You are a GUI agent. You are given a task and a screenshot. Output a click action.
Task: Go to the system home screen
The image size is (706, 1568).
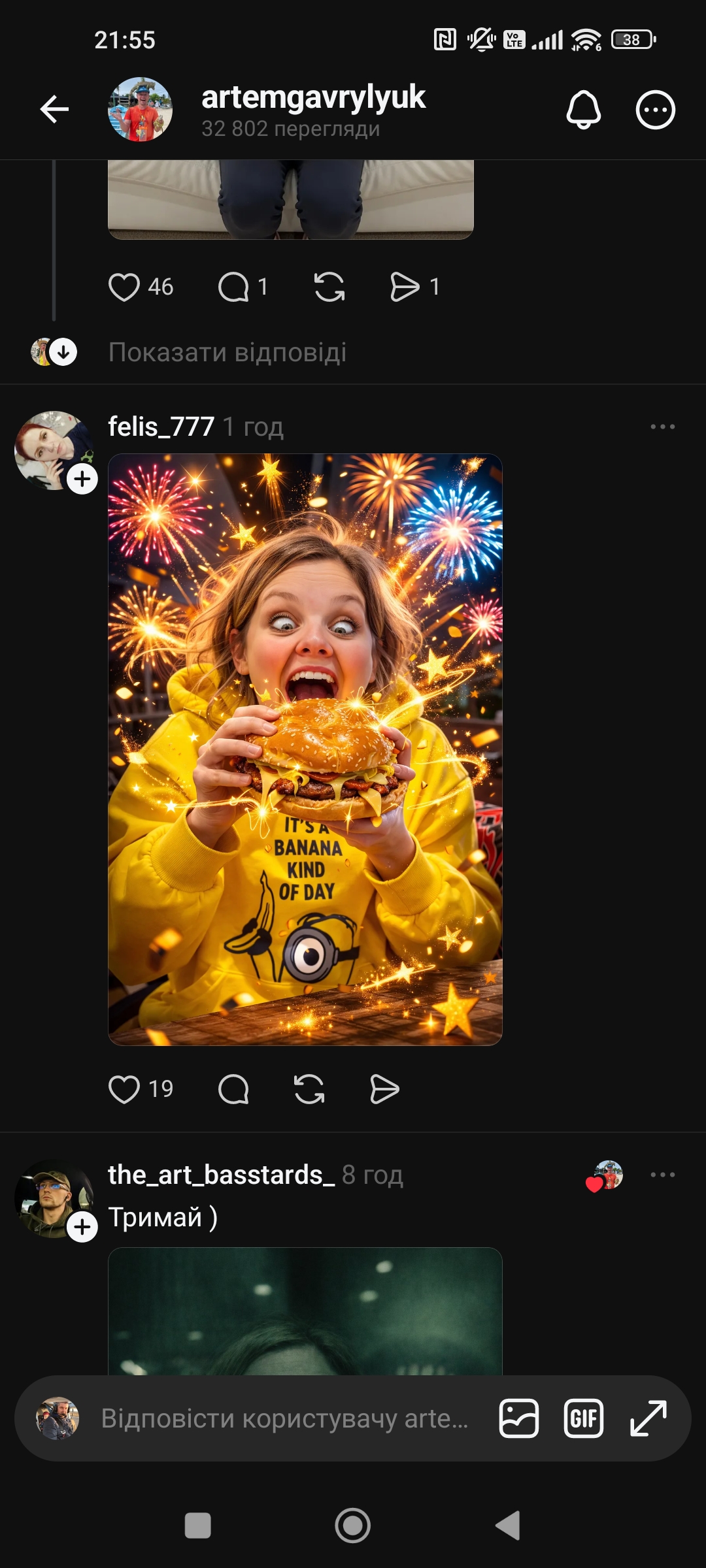tap(353, 1526)
